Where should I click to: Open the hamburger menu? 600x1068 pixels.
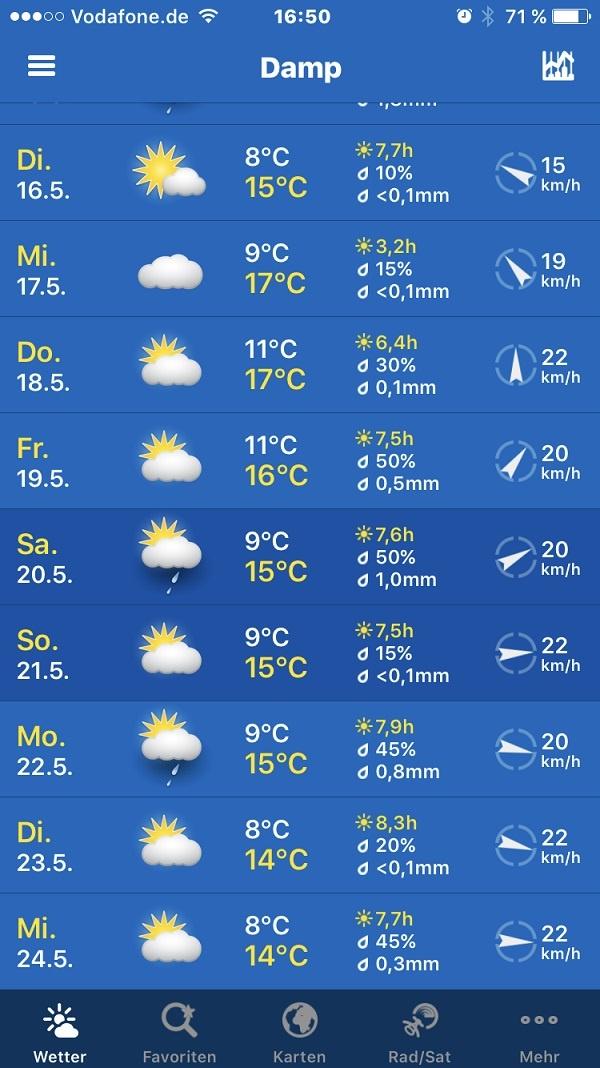[41, 66]
